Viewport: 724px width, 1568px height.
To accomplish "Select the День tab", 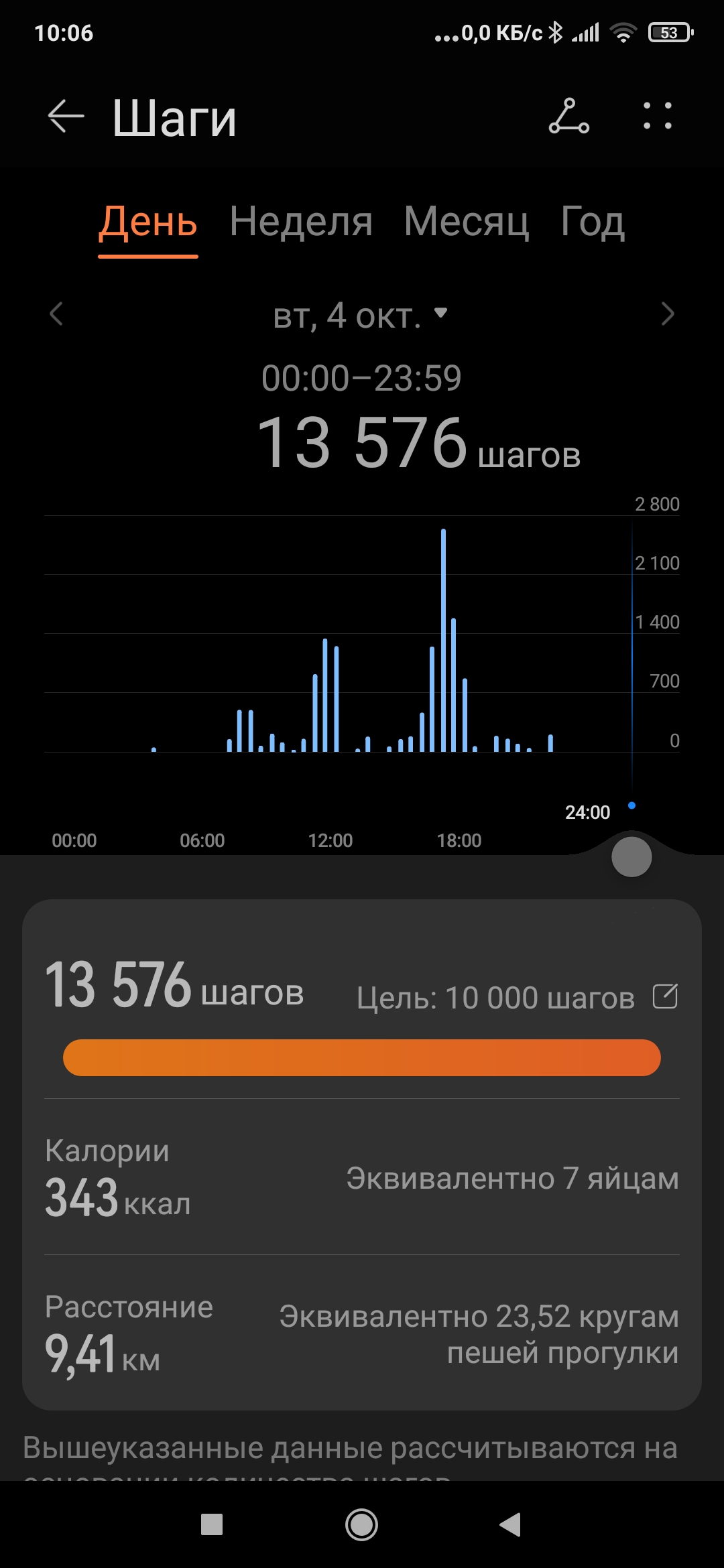I will (x=148, y=222).
